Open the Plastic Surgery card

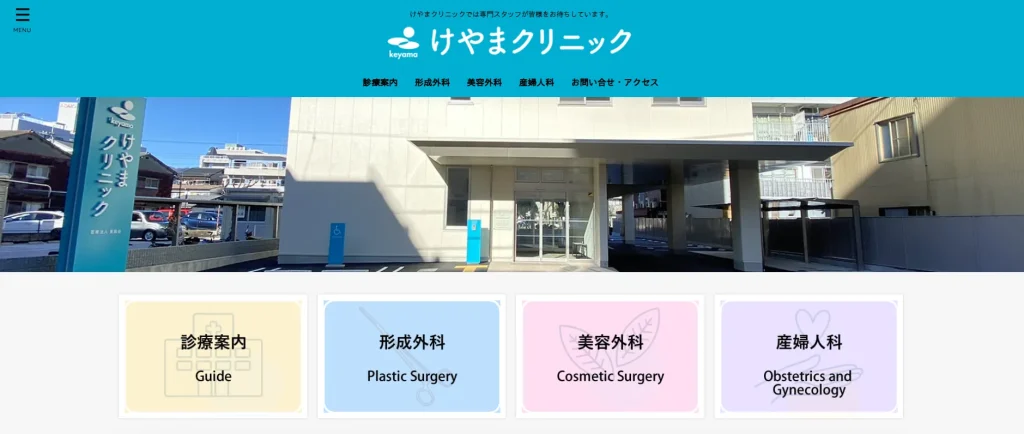(x=411, y=357)
